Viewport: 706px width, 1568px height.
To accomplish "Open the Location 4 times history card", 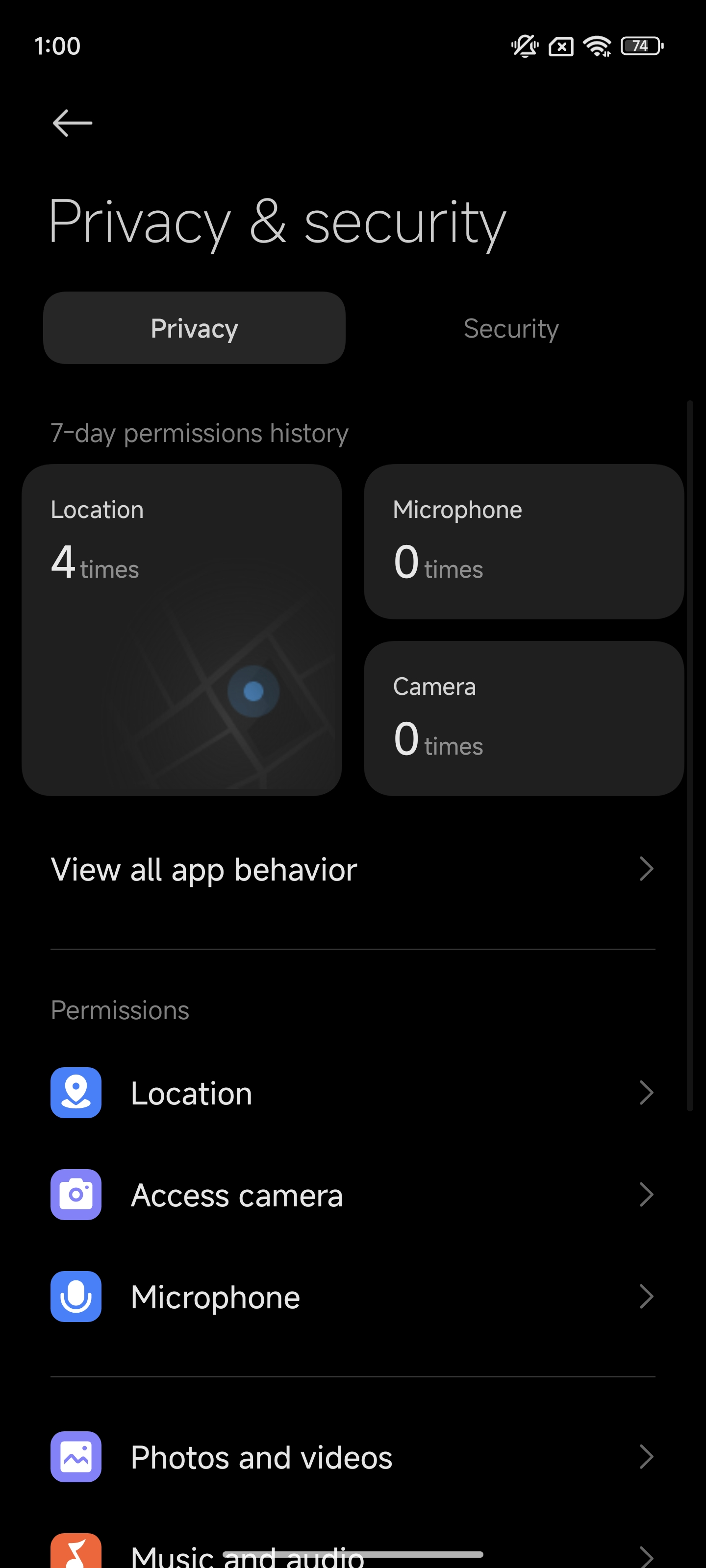I will [181, 630].
